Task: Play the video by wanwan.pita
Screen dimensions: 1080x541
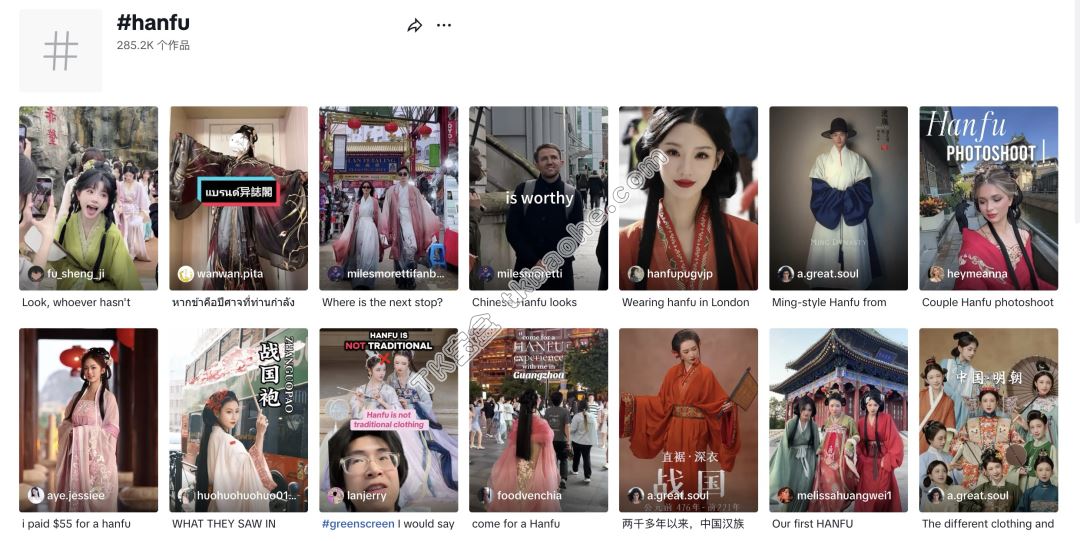Action: tap(238, 198)
